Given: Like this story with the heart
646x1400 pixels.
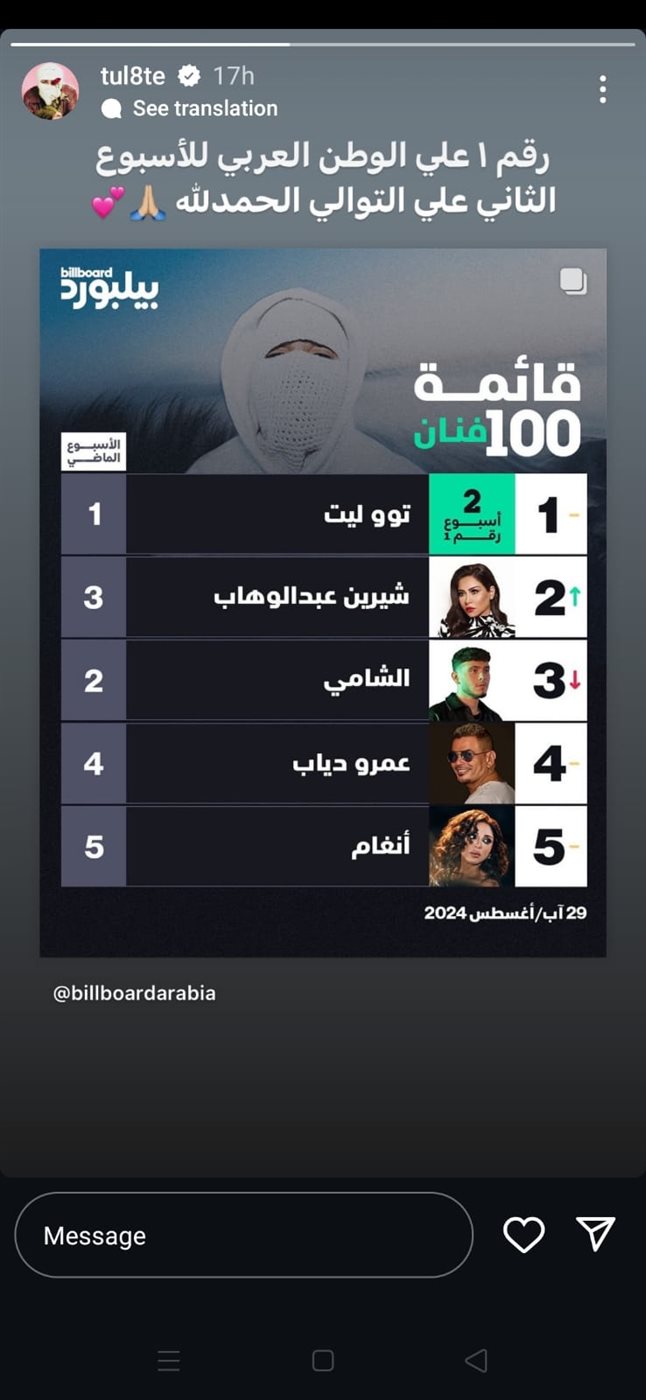Looking at the screenshot, I should pyautogui.click(x=523, y=1235).
